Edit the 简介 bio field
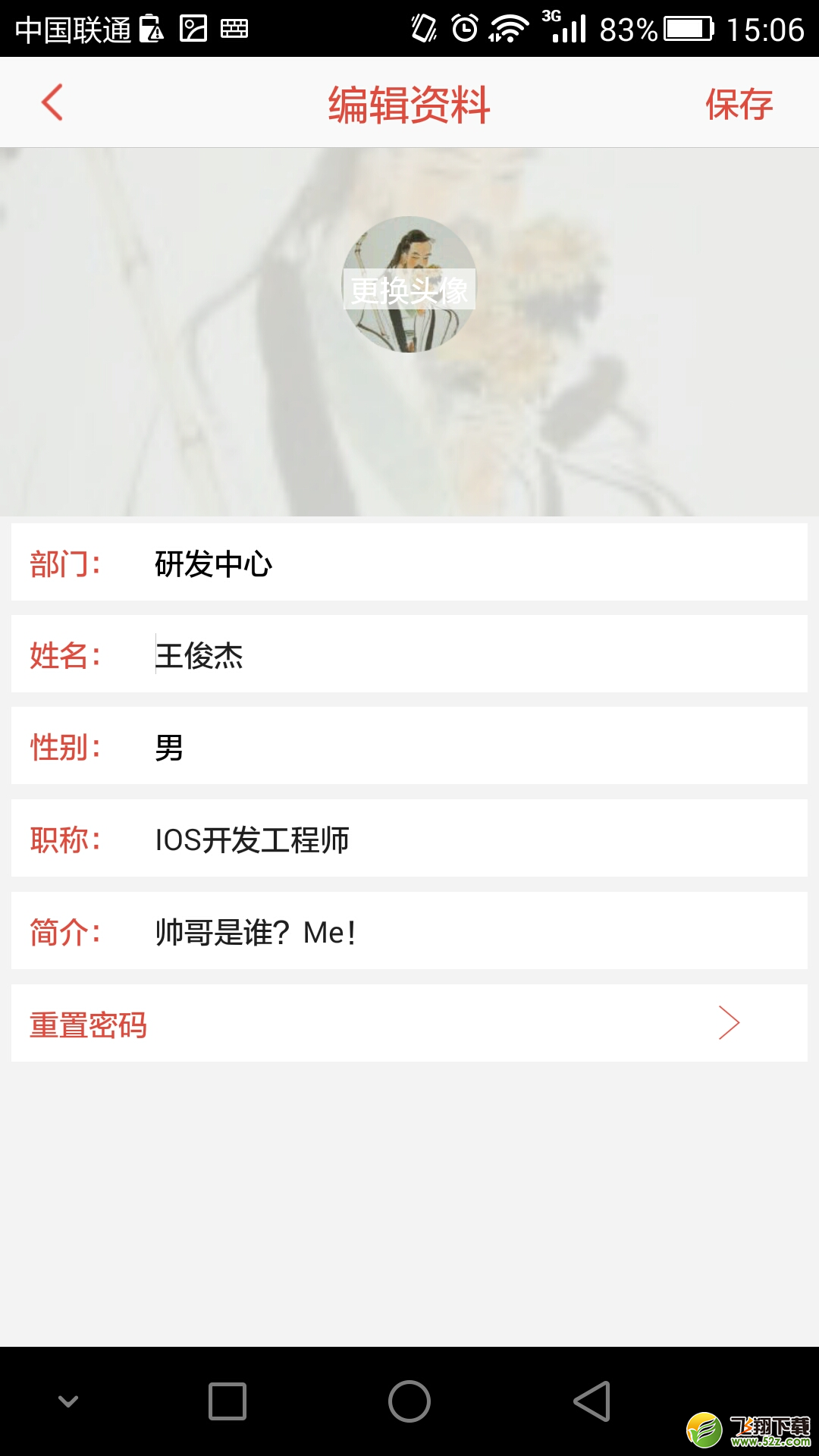The width and height of the screenshot is (819, 1456). click(409, 931)
